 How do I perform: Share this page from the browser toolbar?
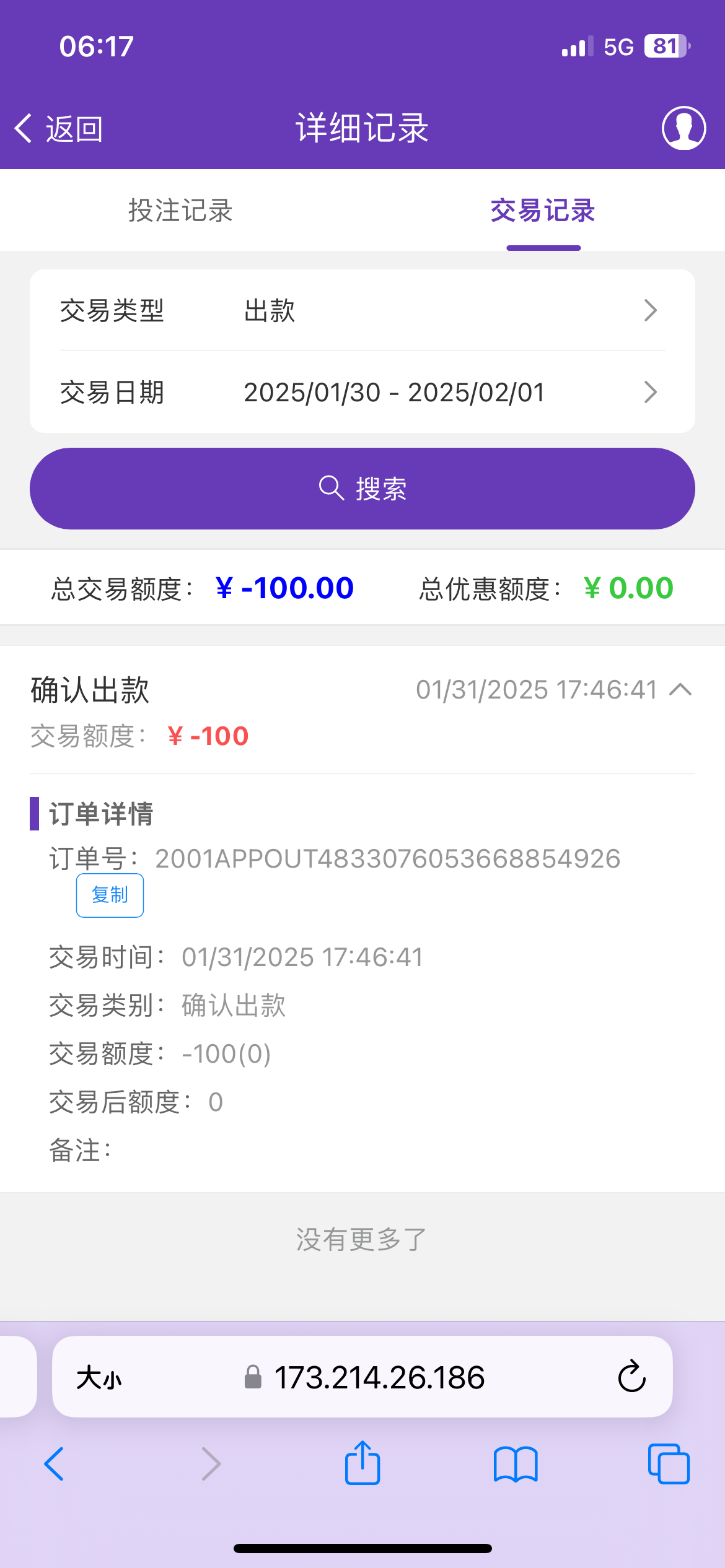click(362, 1462)
